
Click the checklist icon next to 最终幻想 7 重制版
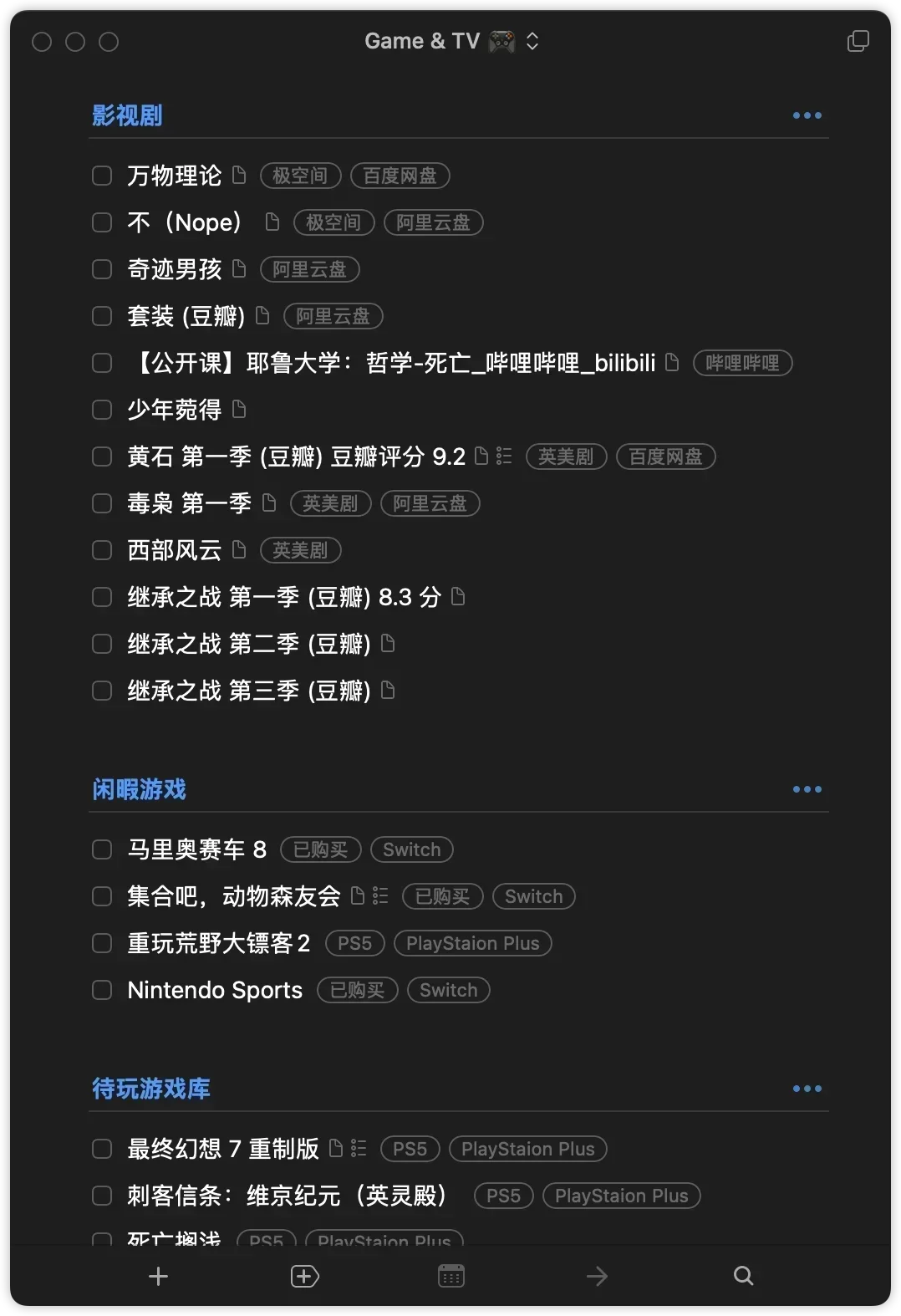point(358,1148)
